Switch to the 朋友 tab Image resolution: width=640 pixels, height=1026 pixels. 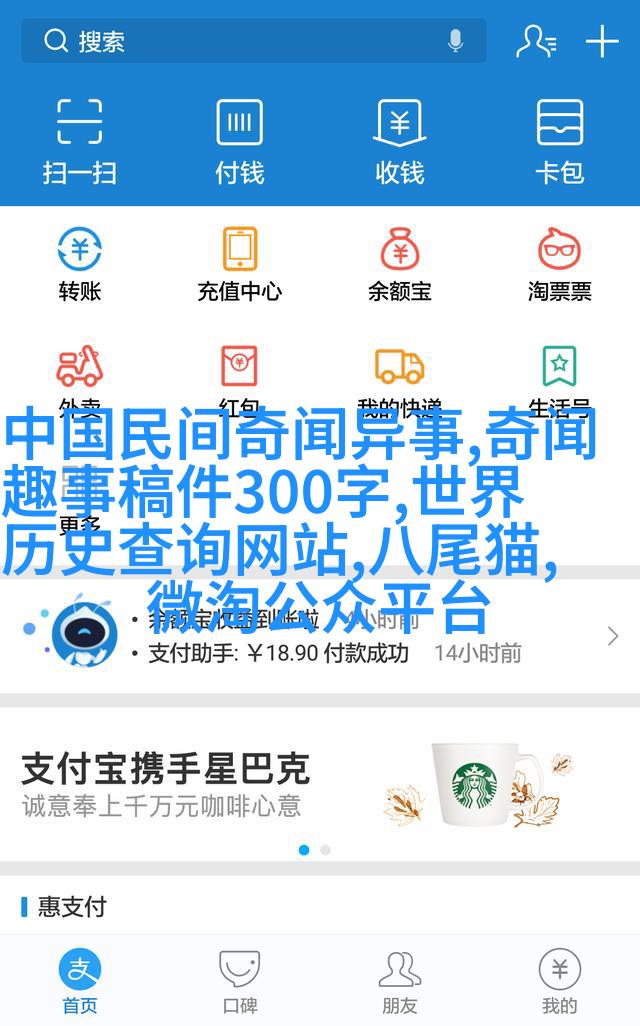point(400,981)
